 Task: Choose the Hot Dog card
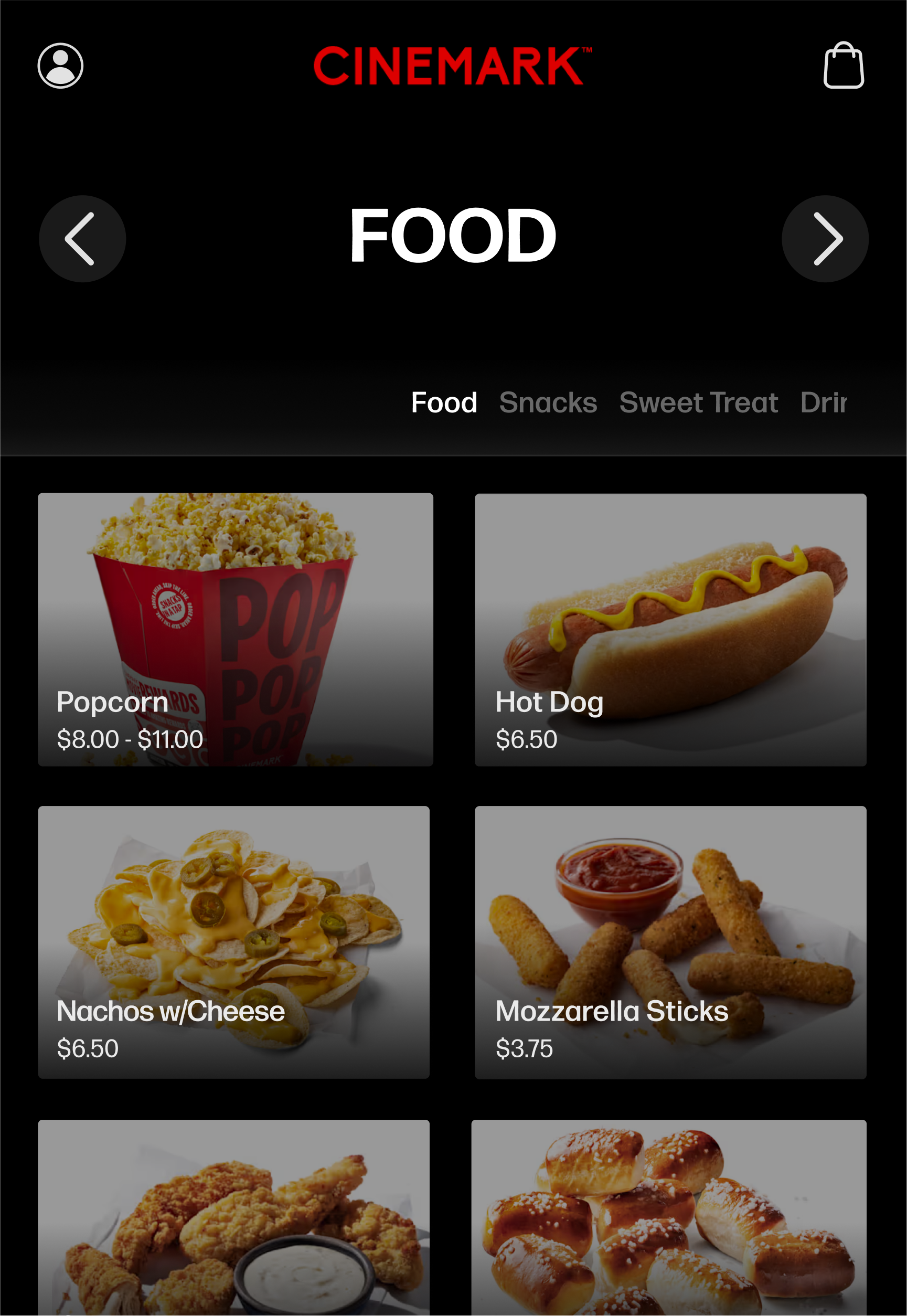tap(670, 629)
